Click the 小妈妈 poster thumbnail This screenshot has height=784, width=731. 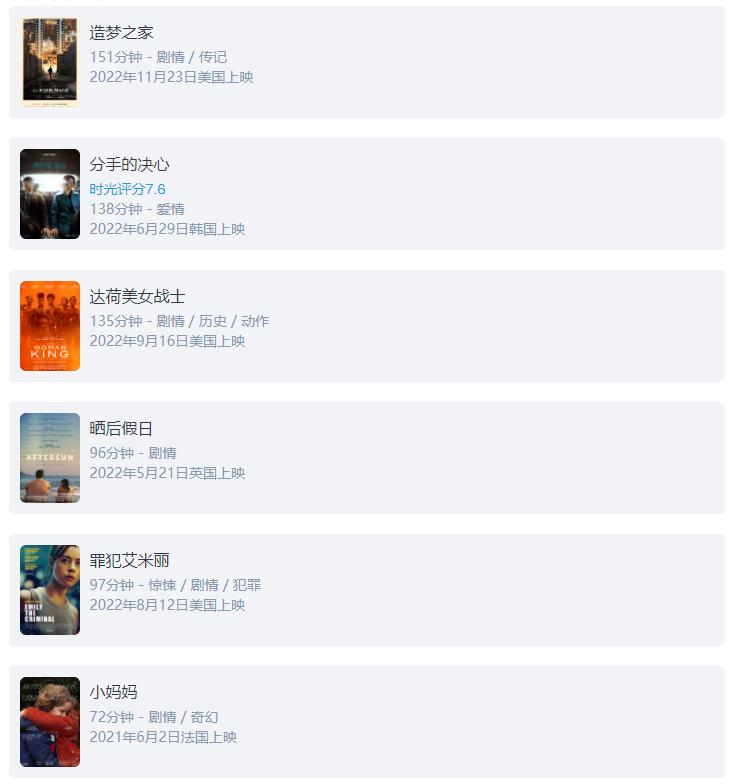pos(50,722)
